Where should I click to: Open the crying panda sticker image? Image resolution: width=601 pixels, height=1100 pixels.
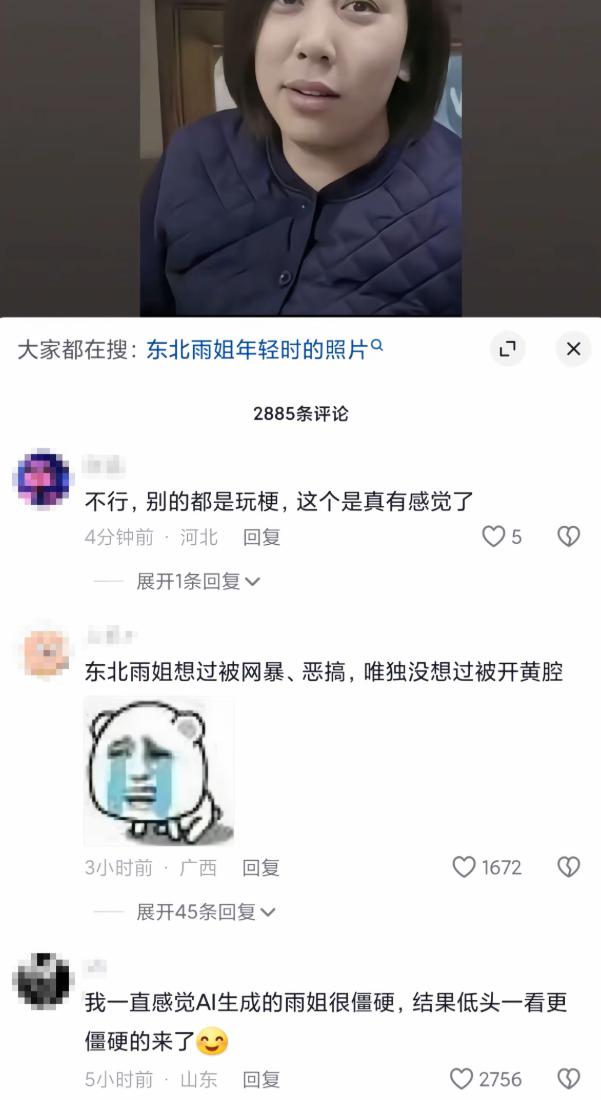click(x=159, y=771)
